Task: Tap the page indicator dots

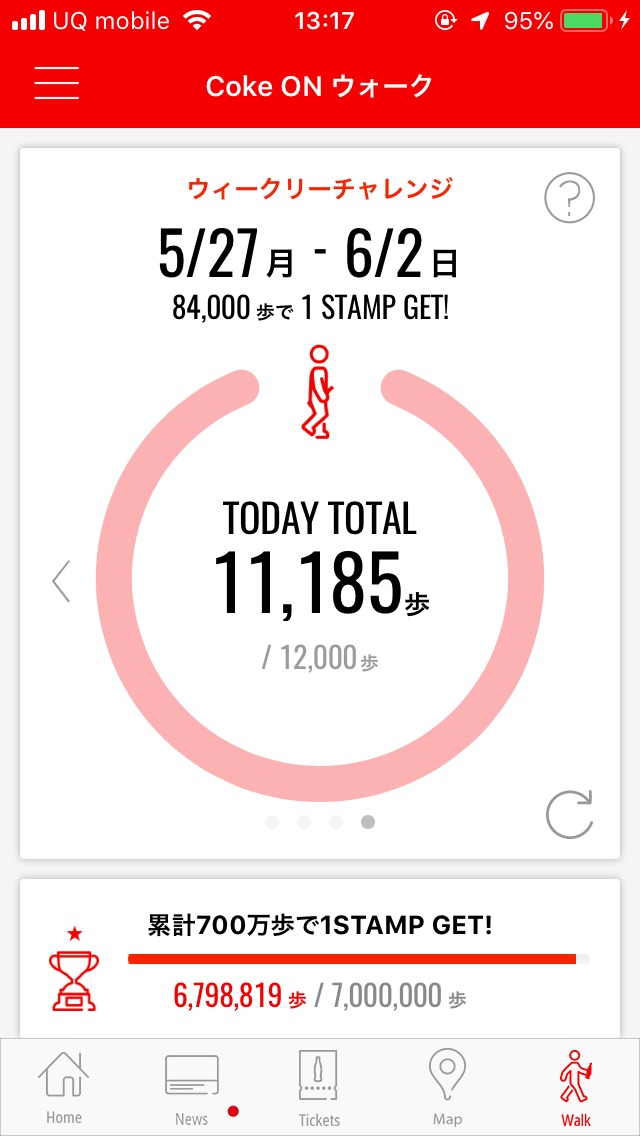Action: point(320,822)
